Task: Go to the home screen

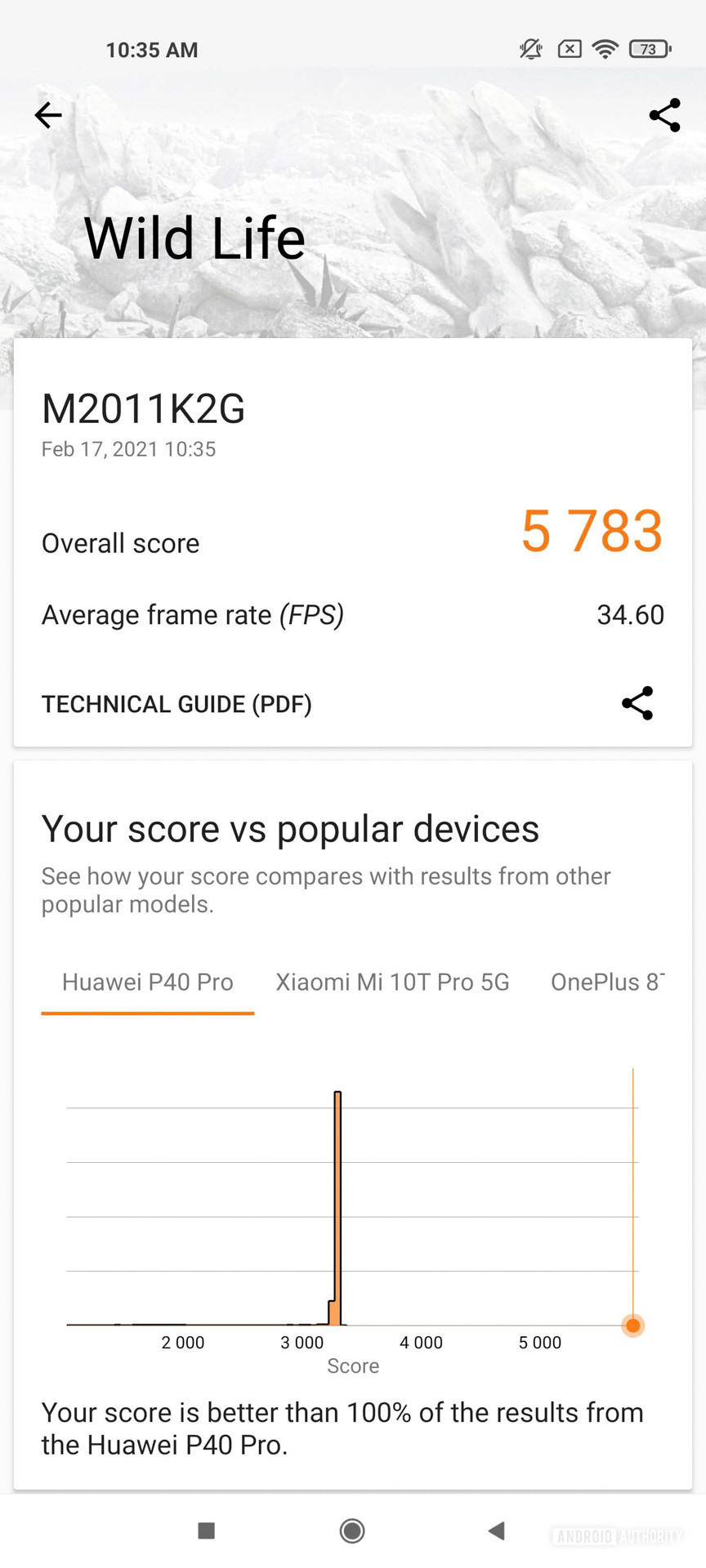Action: click(352, 1530)
